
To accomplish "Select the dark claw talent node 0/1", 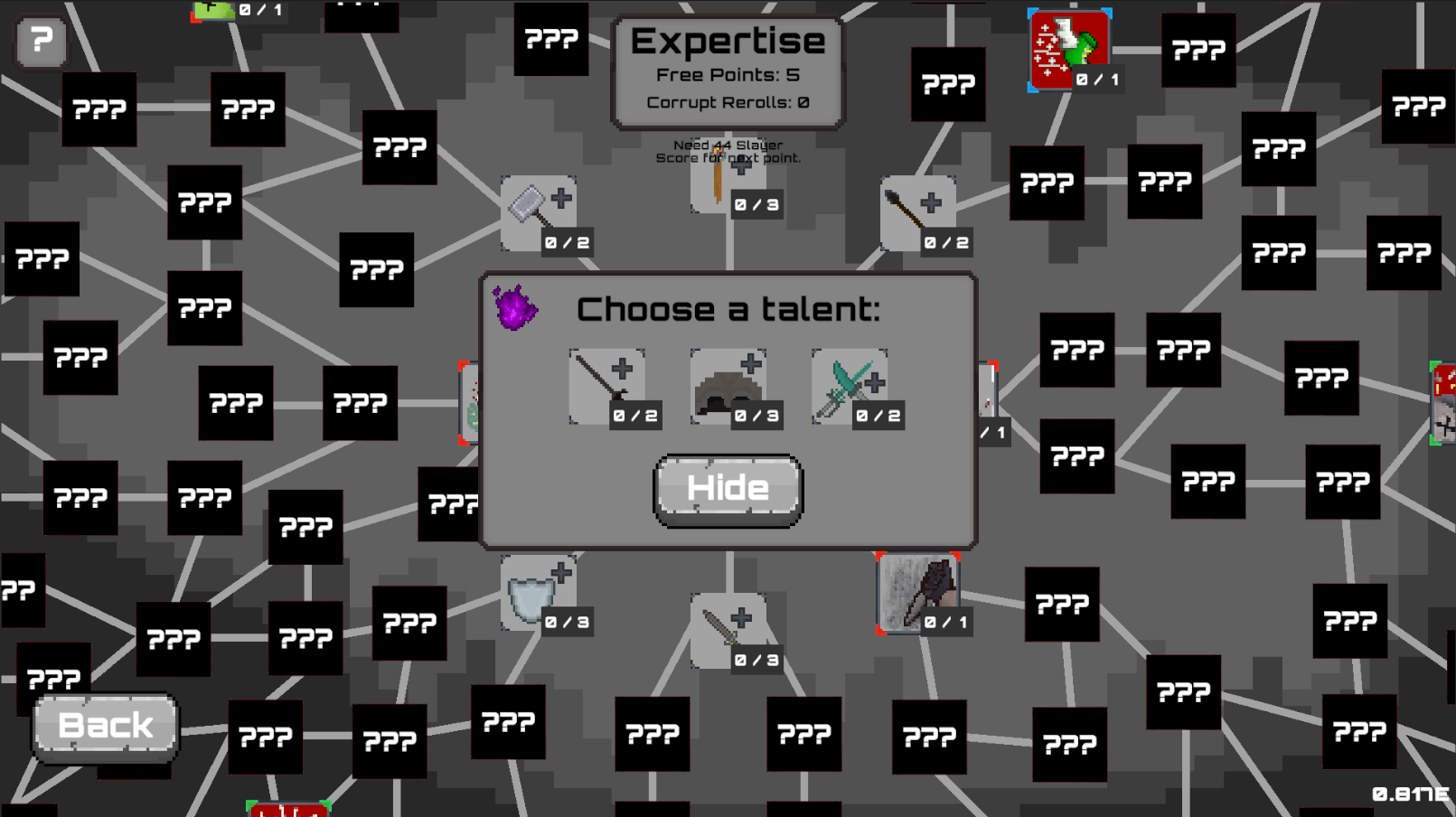I will [x=918, y=593].
